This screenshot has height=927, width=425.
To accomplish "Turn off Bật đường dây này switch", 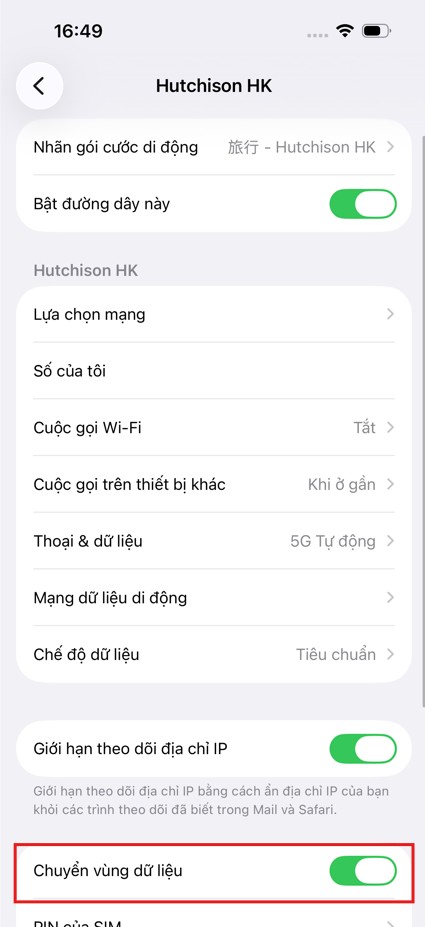I will [363, 204].
